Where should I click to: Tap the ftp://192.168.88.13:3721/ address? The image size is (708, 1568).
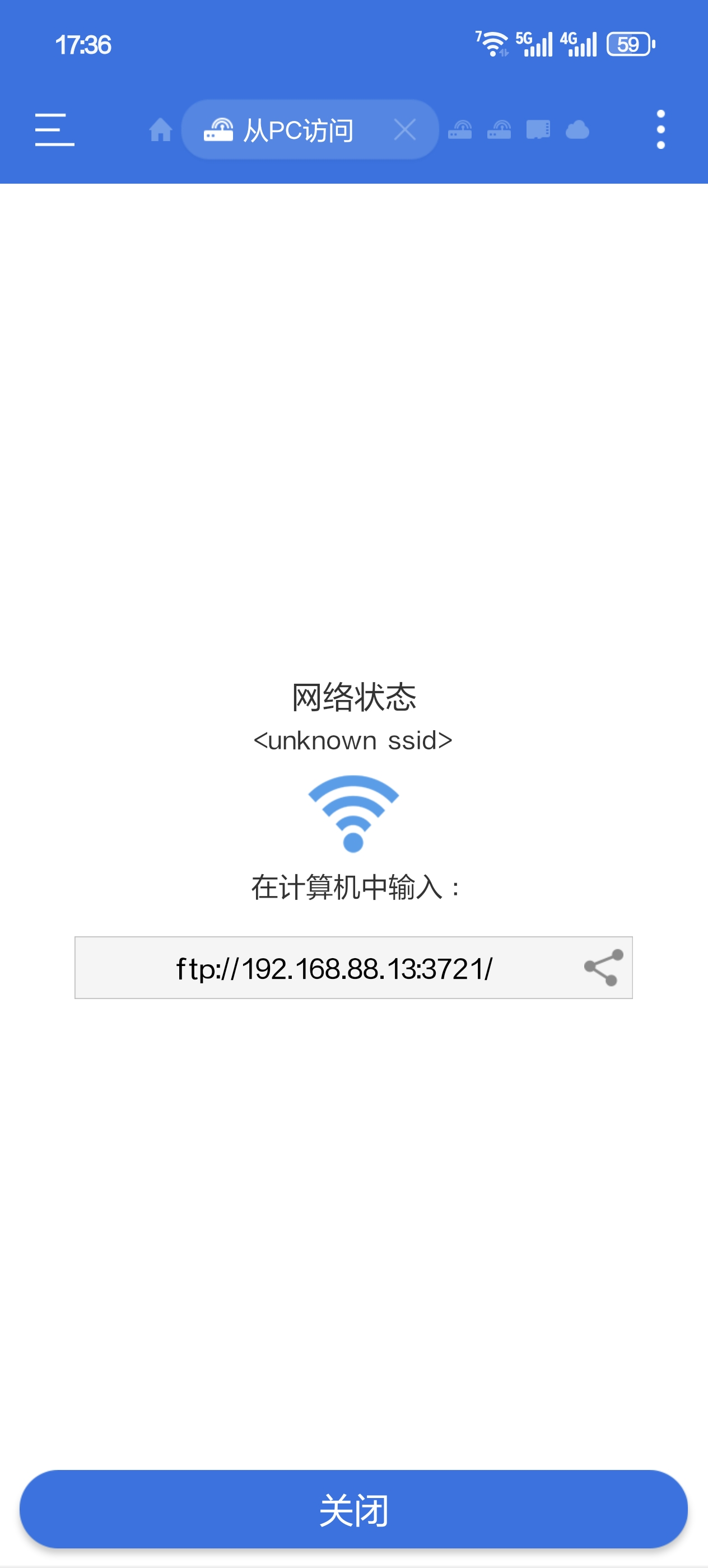pyautogui.click(x=334, y=967)
